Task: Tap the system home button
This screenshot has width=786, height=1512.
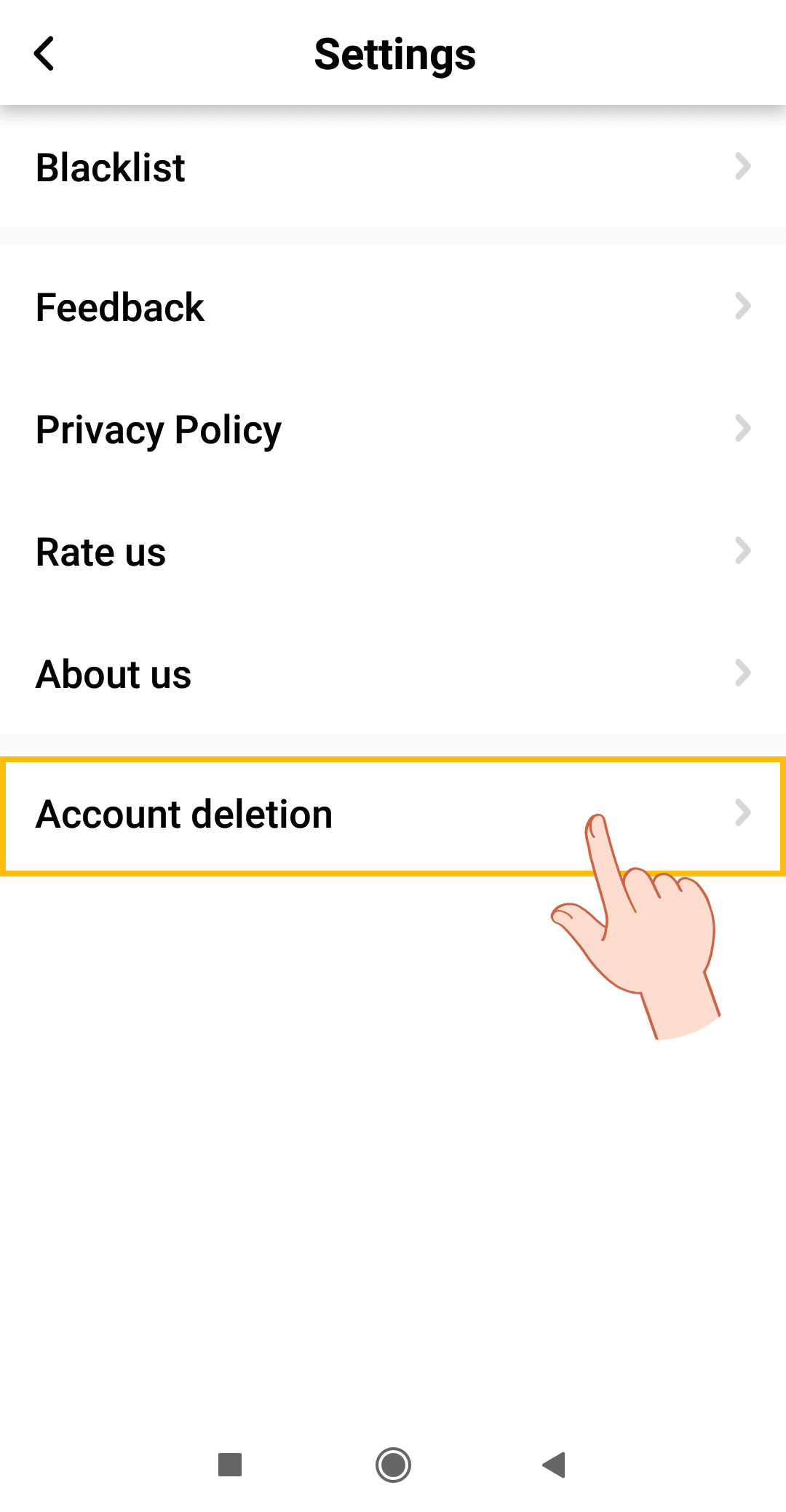Action: [393, 1464]
